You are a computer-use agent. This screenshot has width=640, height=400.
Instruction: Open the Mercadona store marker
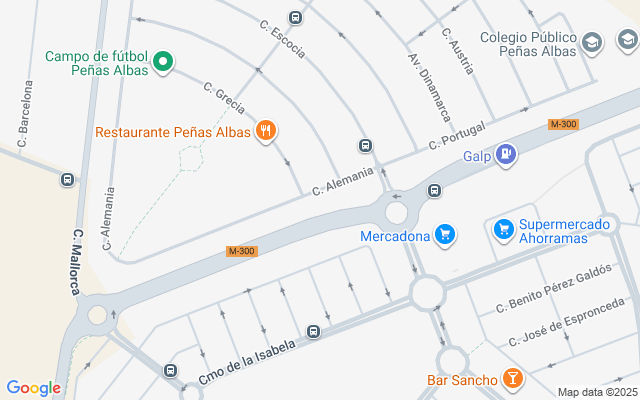click(x=445, y=236)
